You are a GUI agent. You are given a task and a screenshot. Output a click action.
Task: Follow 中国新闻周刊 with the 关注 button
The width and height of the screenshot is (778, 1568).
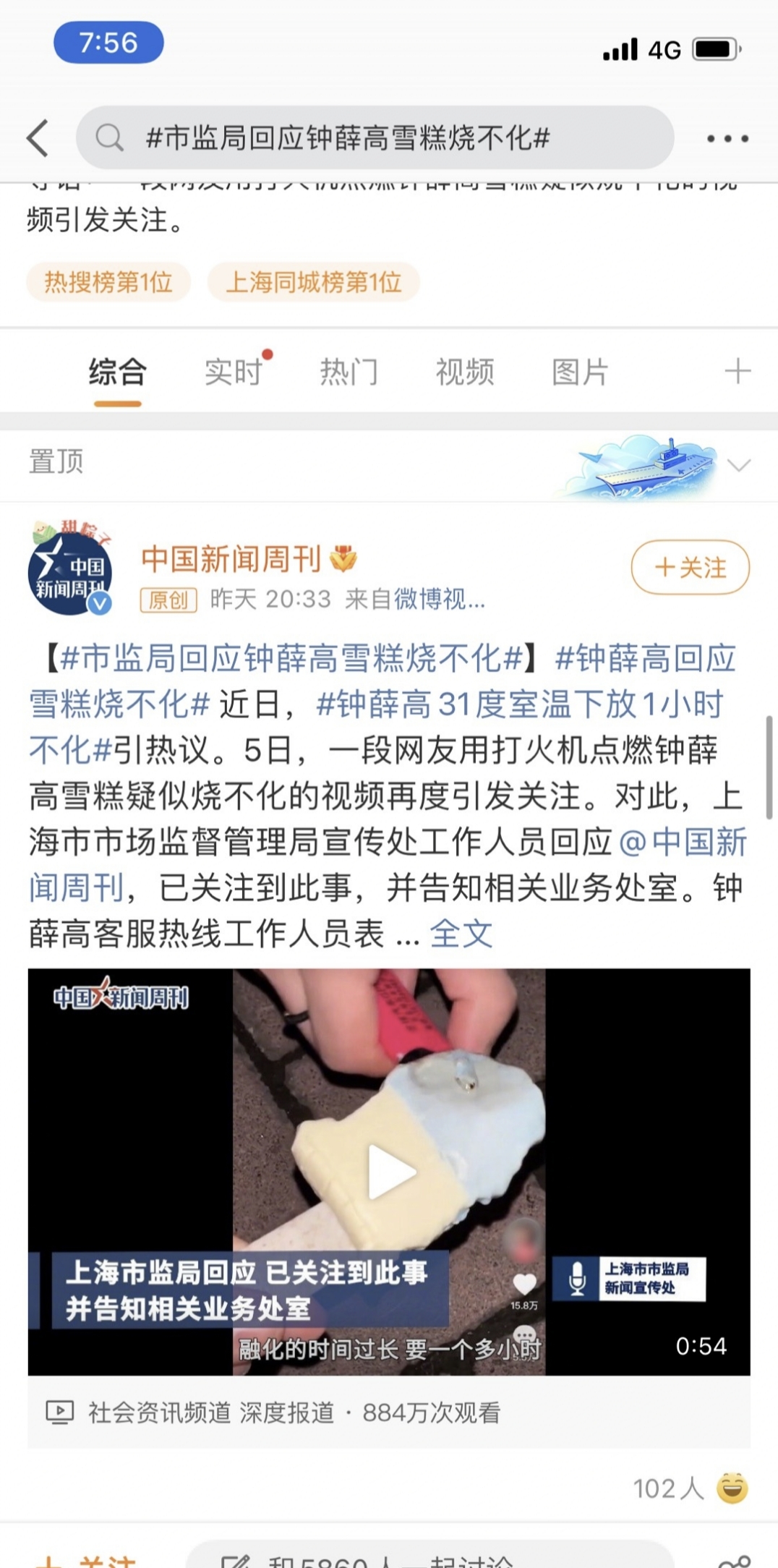tap(690, 567)
